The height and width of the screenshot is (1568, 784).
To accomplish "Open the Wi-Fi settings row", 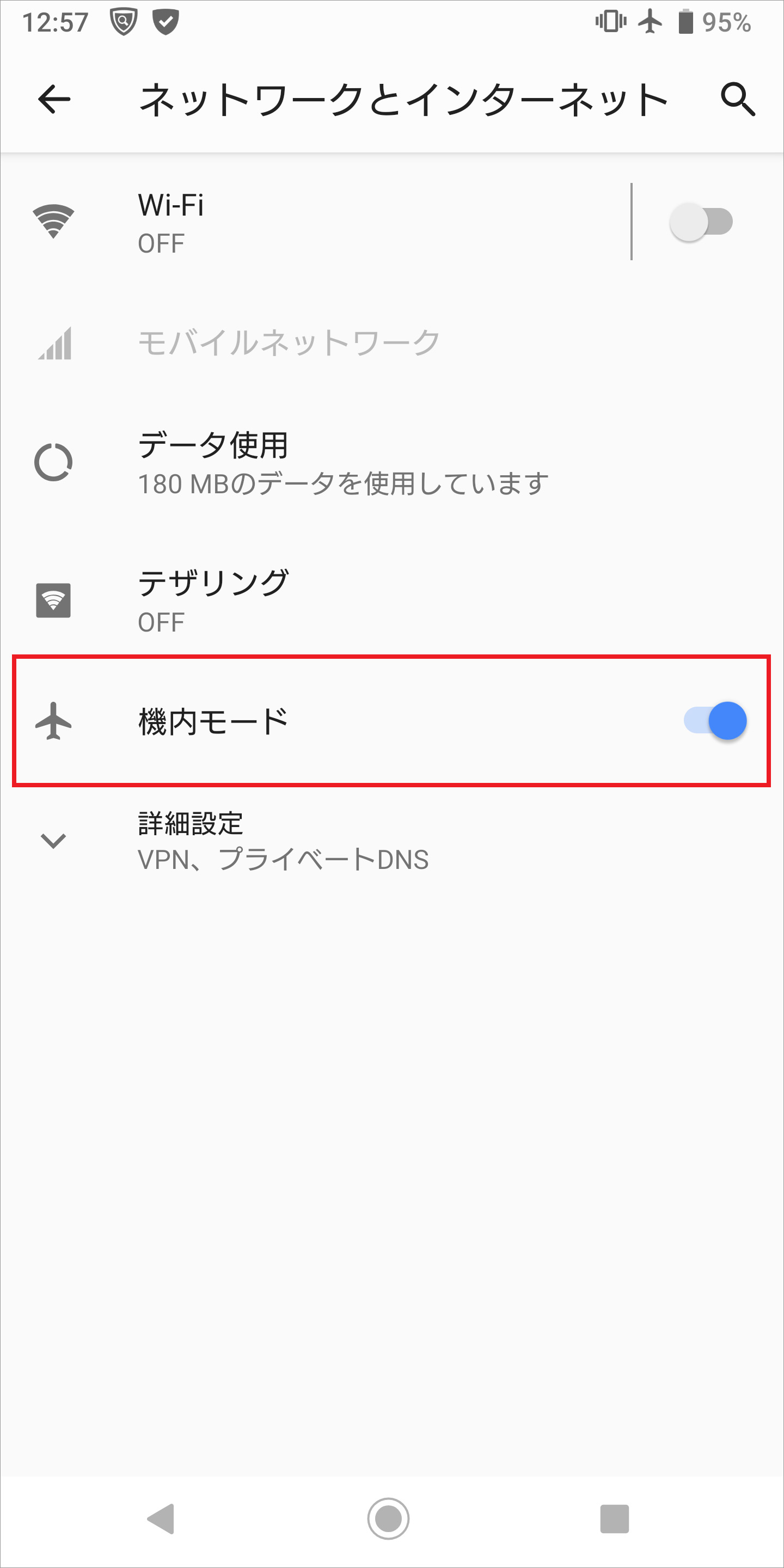I will click(315, 222).
